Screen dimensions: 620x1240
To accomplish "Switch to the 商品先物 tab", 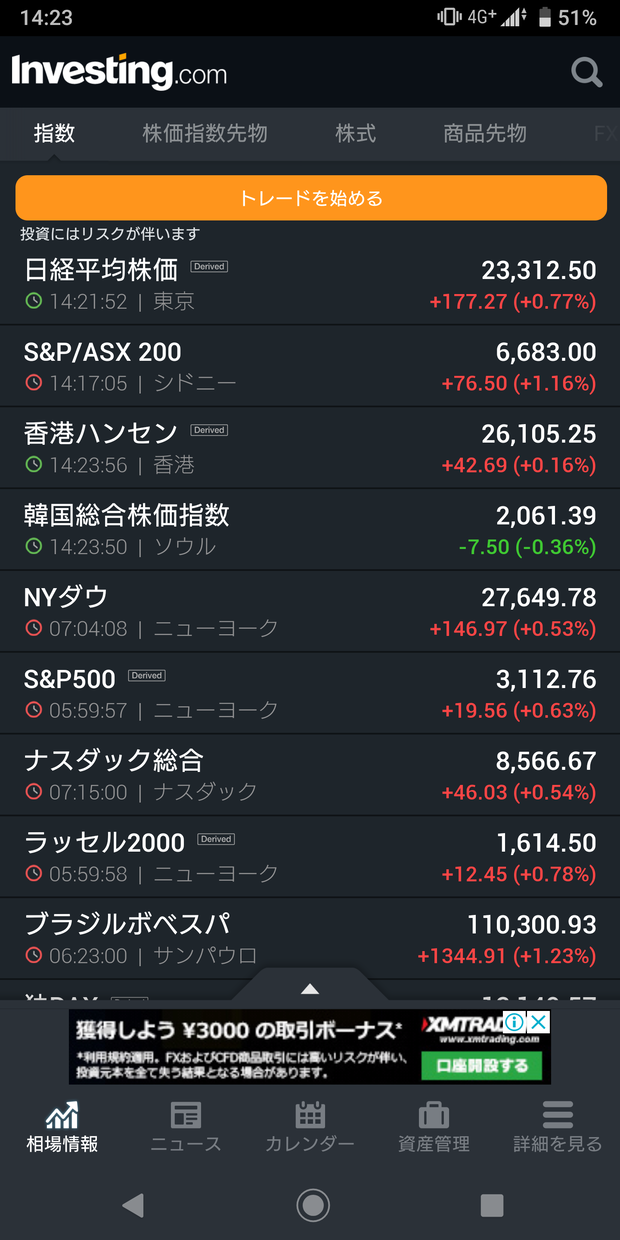I will 485,133.
